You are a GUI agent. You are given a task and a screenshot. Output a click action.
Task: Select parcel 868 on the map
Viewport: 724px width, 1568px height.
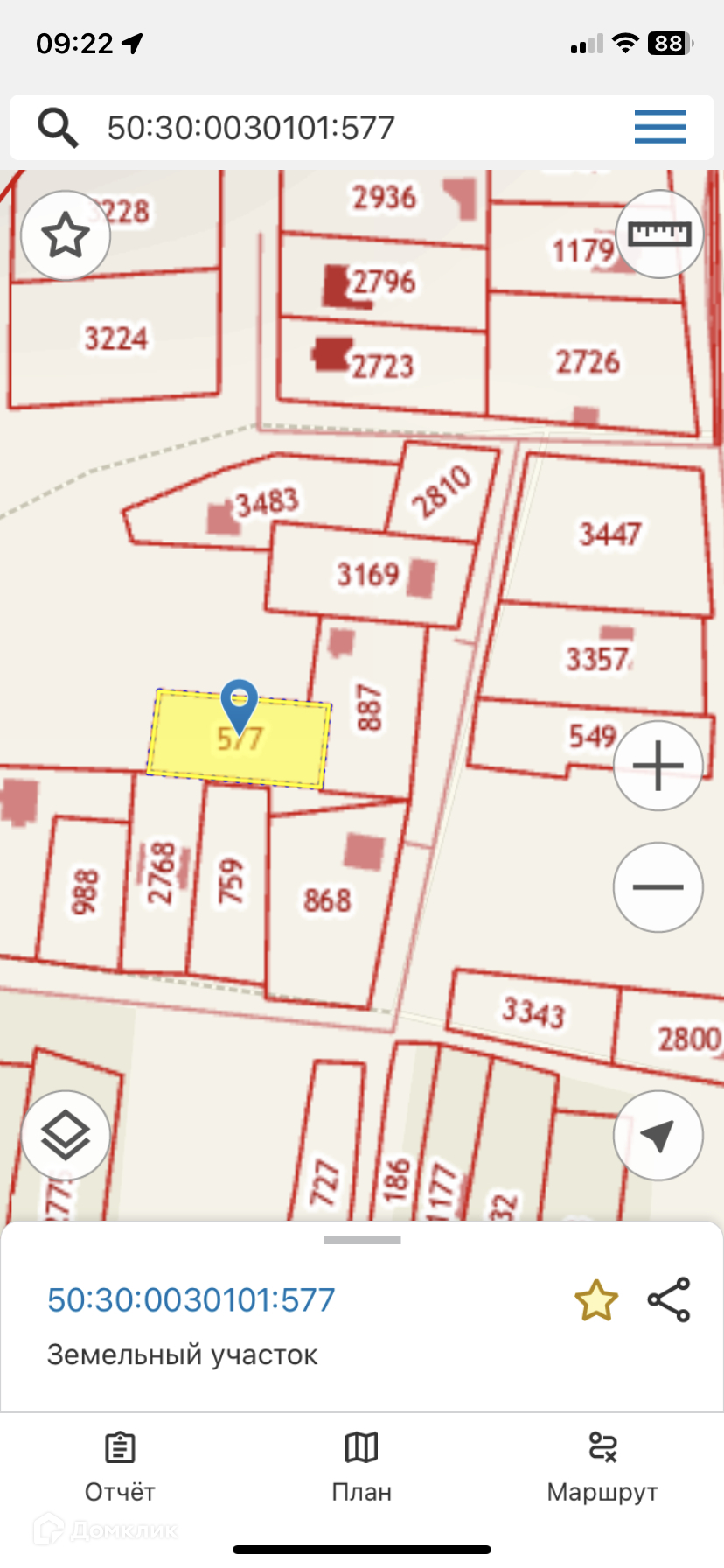[327, 899]
